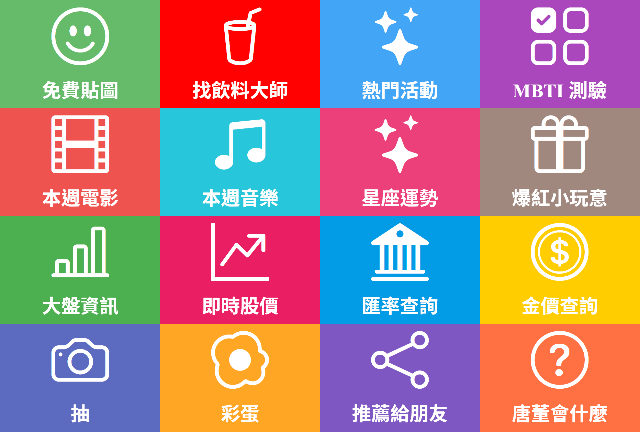Screen dimensions: 640x432
Task: Check 星座運勢
Action: pyautogui.click(x=400, y=161)
